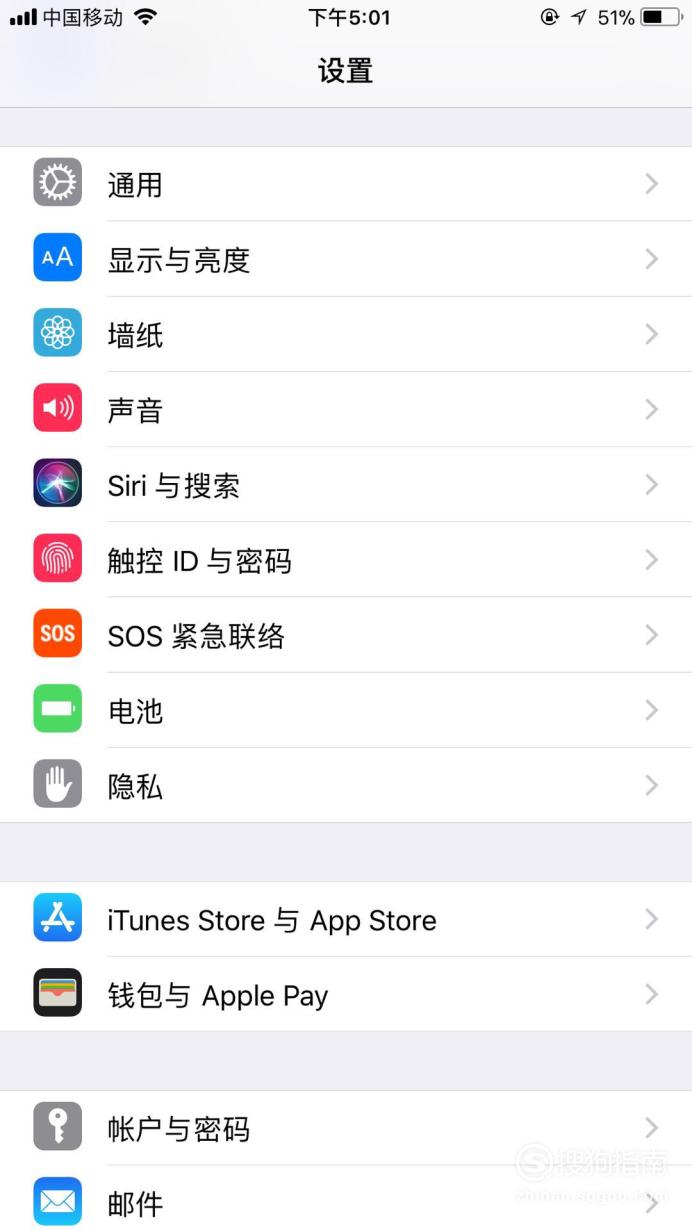Screen dimensions: 692x1230
Task: Open Siri 与搜索 settings
Action: tap(346, 484)
